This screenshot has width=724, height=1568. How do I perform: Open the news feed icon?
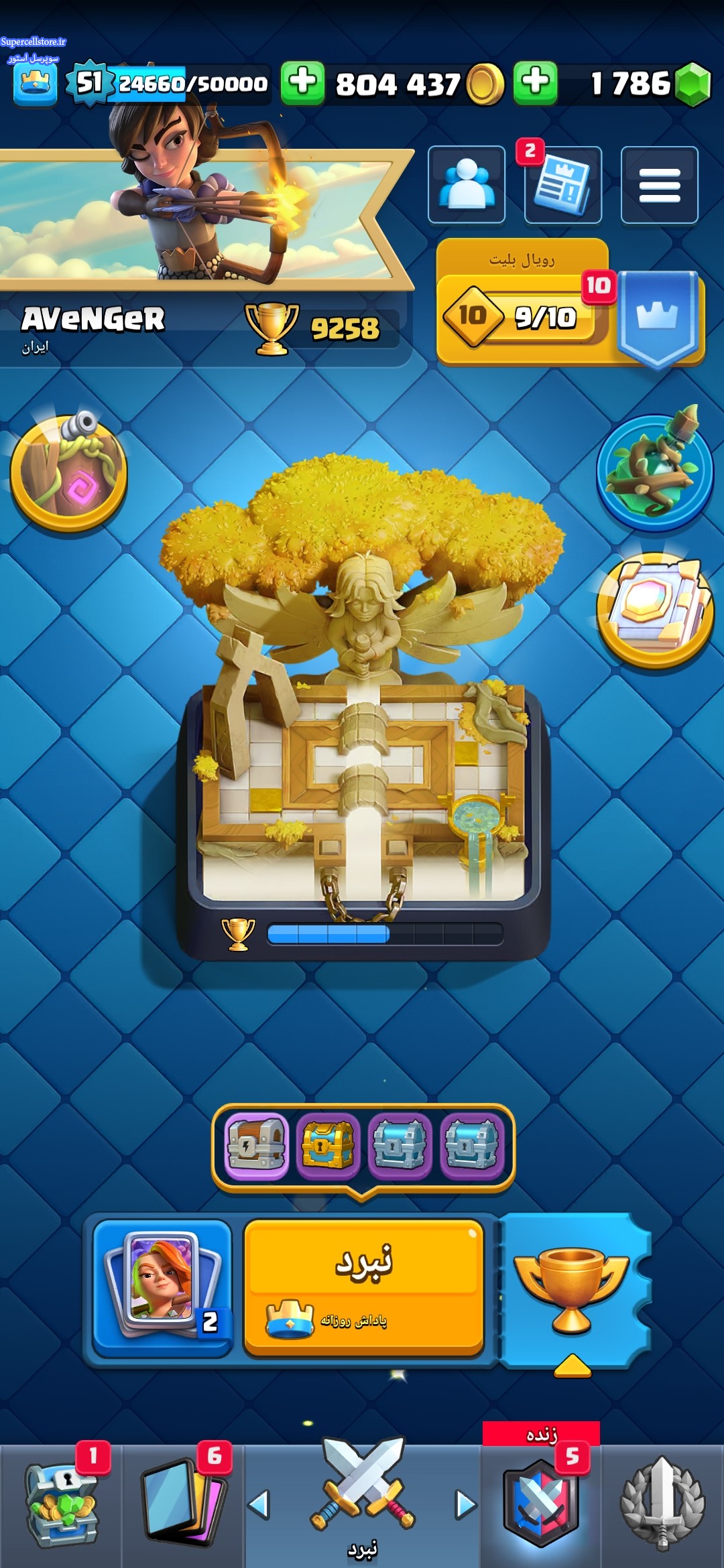(562, 184)
